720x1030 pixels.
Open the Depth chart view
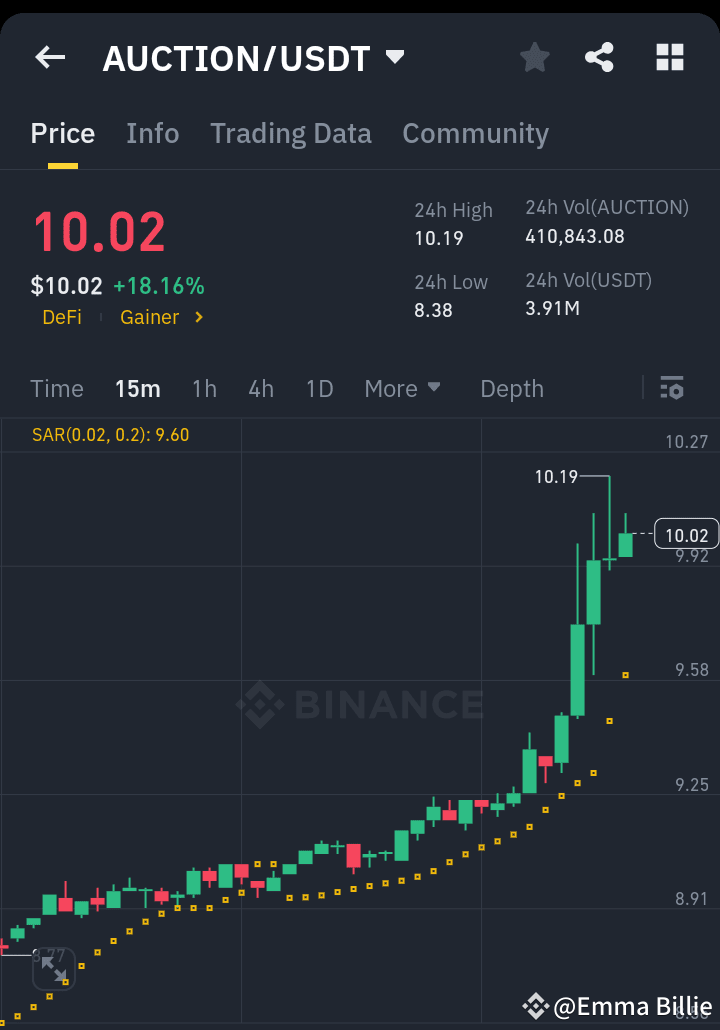(x=511, y=389)
